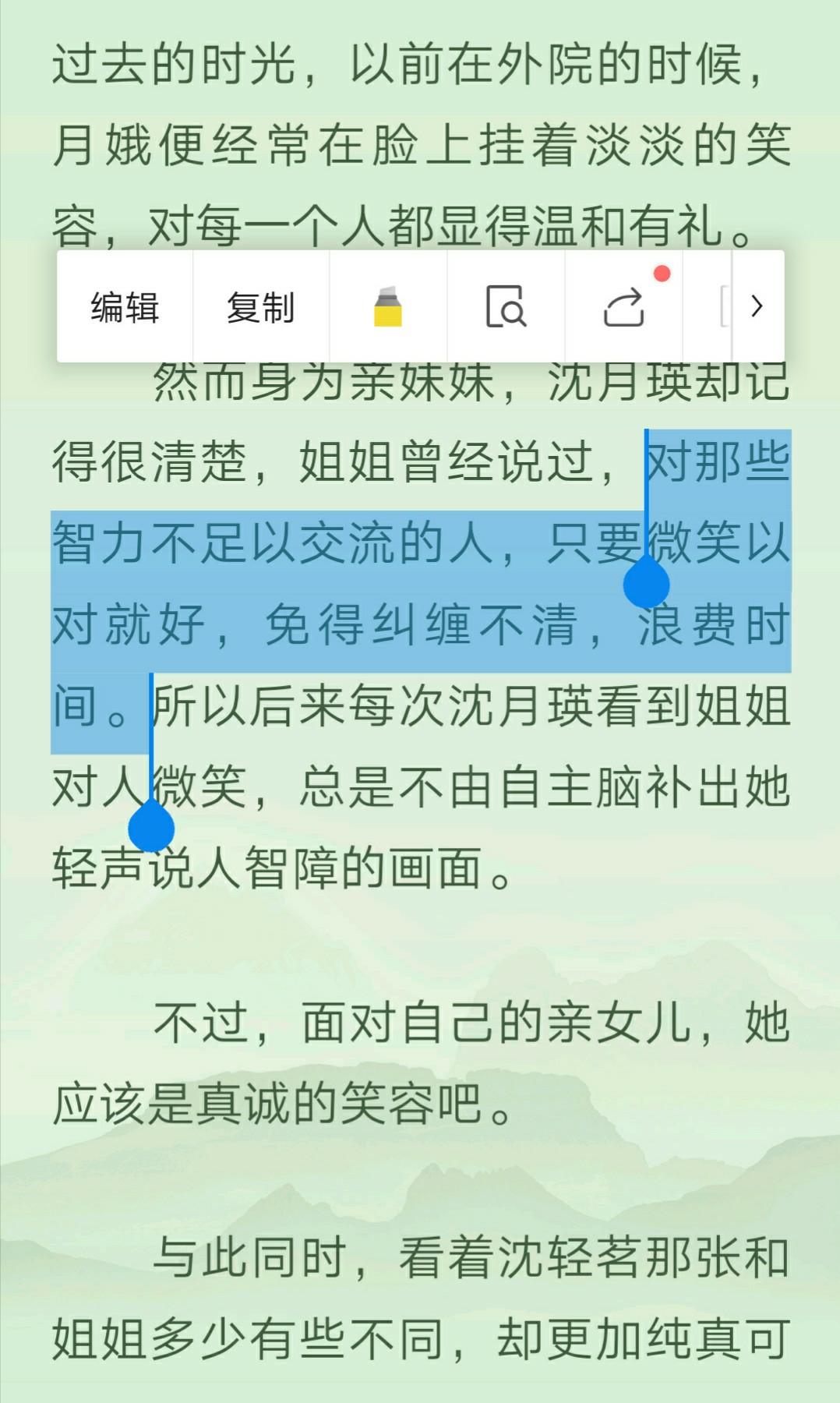Copy the selected text with 复制

tap(260, 307)
